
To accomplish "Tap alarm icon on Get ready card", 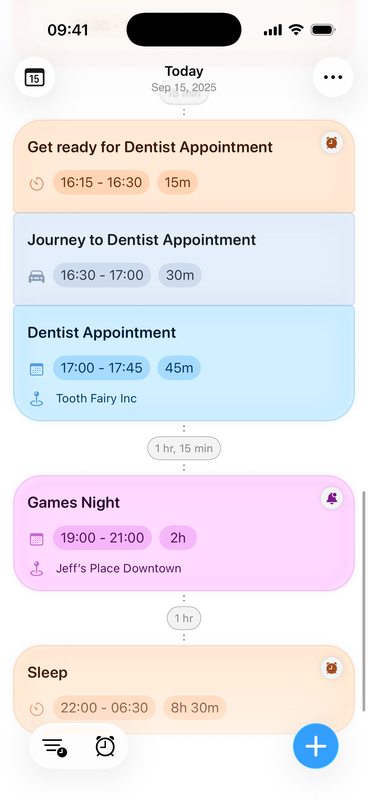I will point(332,142).
